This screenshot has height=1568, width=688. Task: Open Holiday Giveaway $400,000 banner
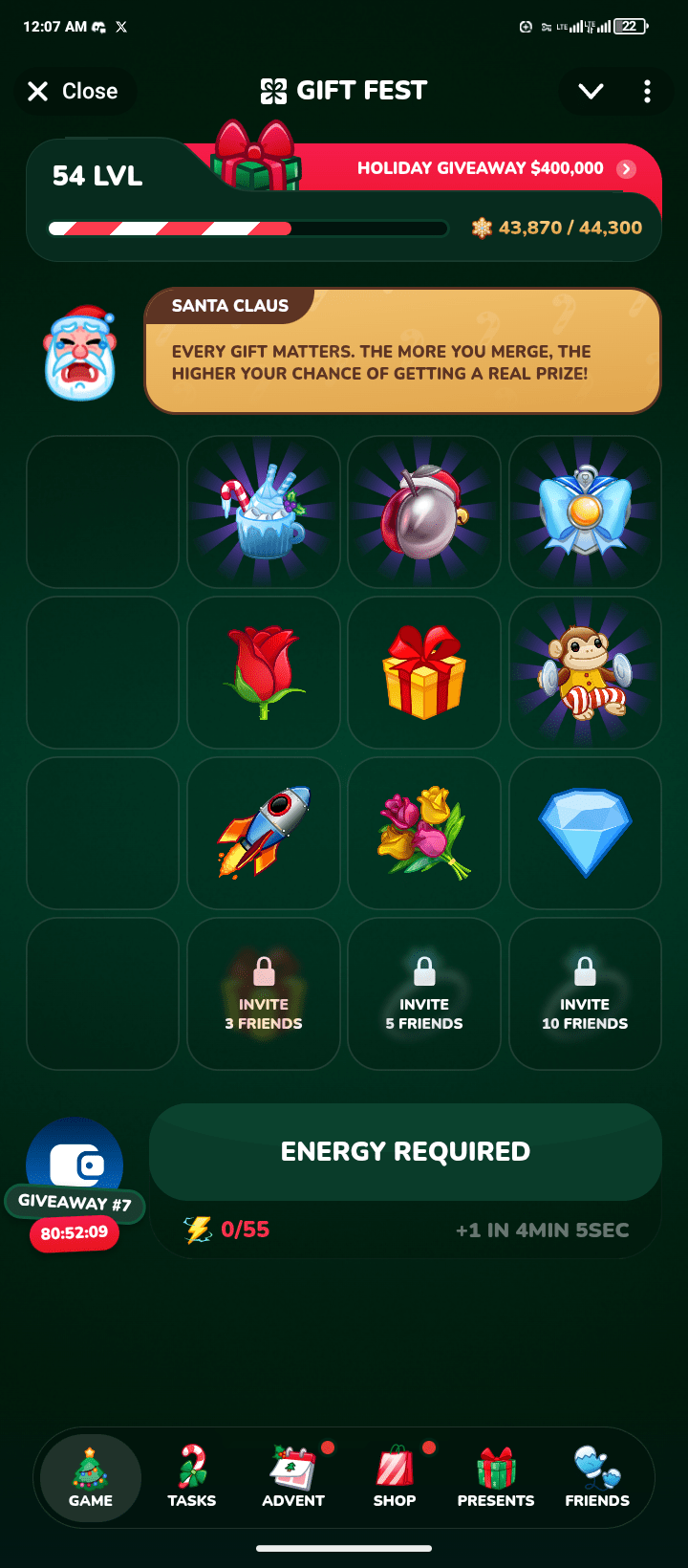pos(492,168)
